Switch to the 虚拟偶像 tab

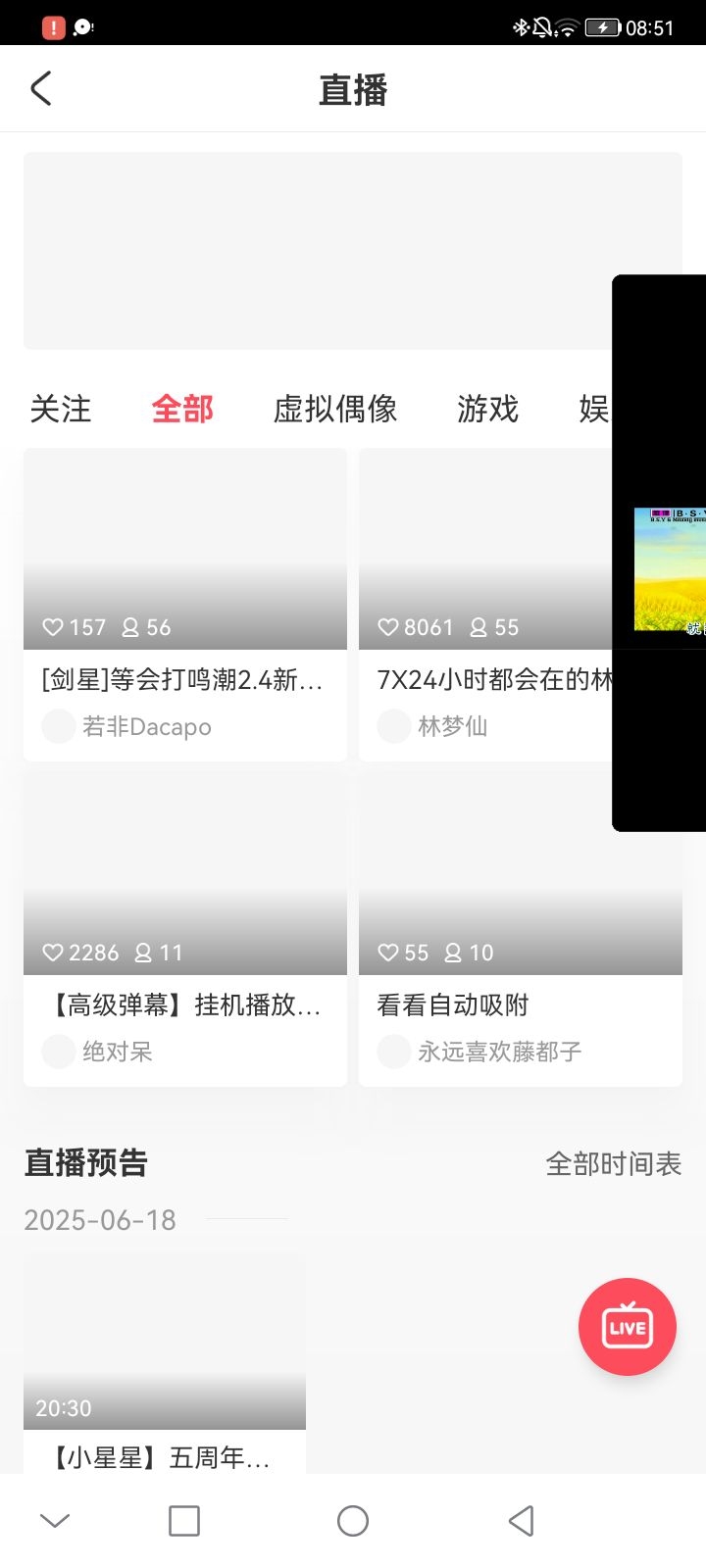pos(335,409)
